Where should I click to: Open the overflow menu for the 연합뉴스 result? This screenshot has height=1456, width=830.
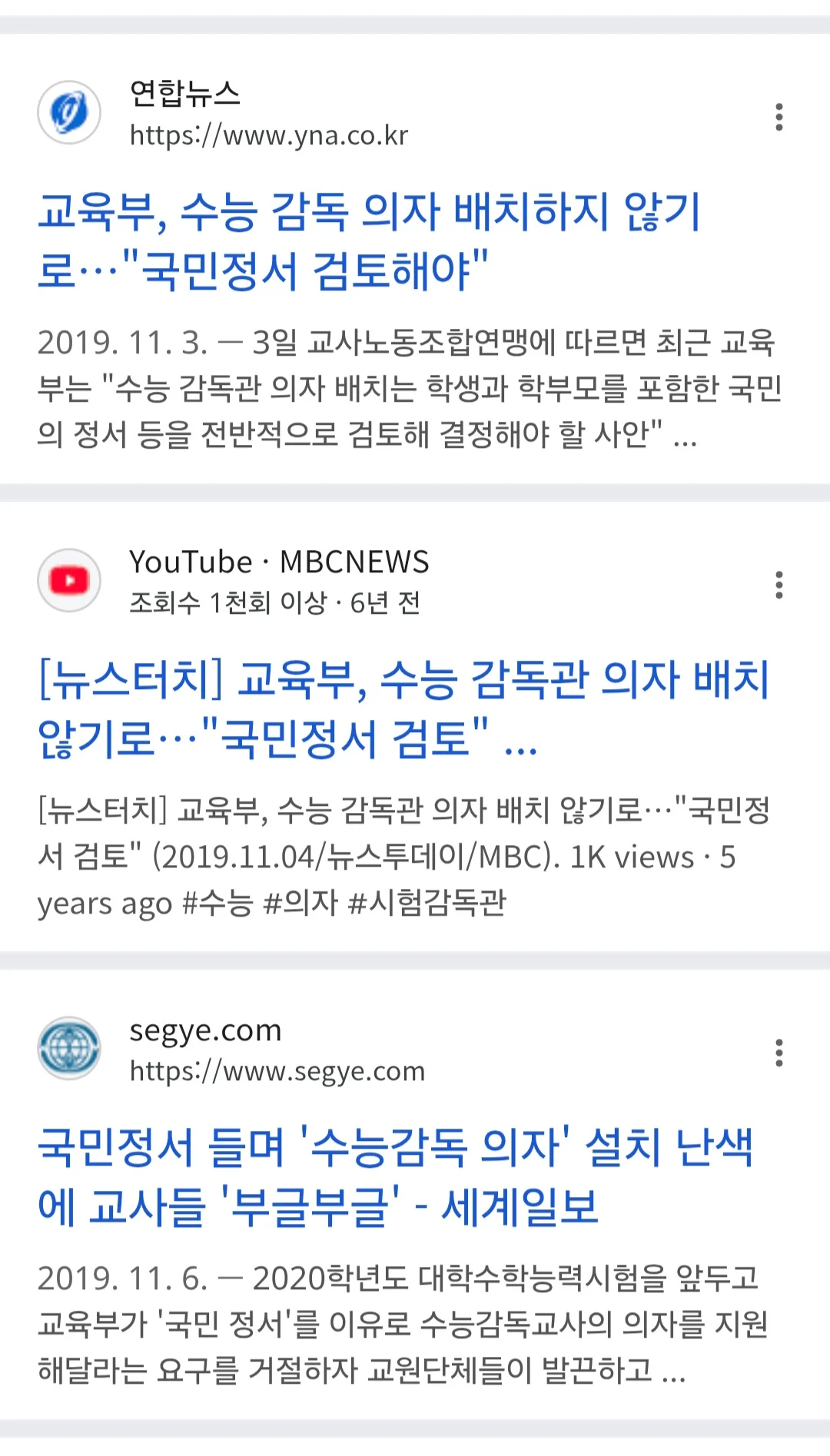point(779,117)
